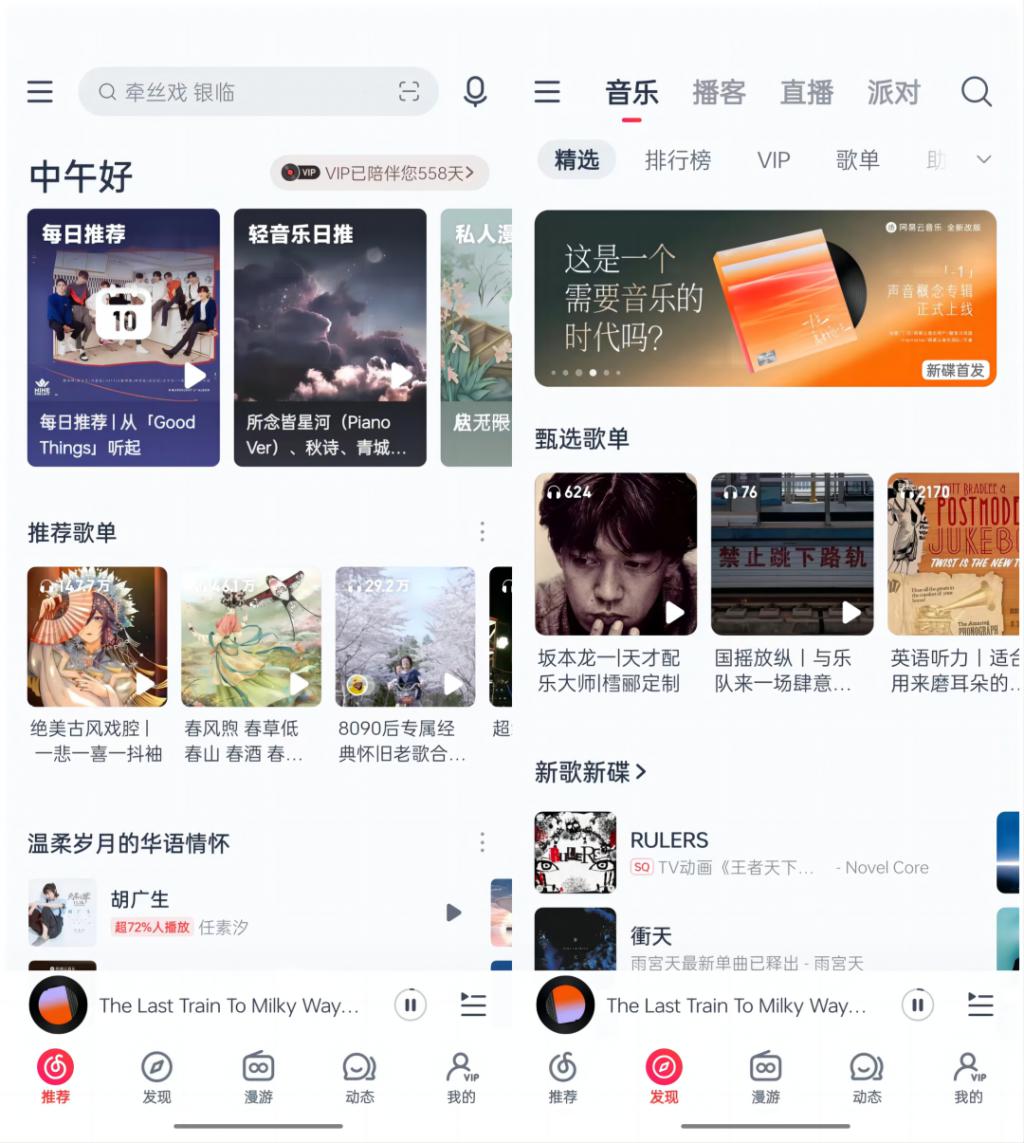The image size is (1024, 1143).
Task: Play the 每日推荐 daily recommendation card
Action: click(x=195, y=376)
